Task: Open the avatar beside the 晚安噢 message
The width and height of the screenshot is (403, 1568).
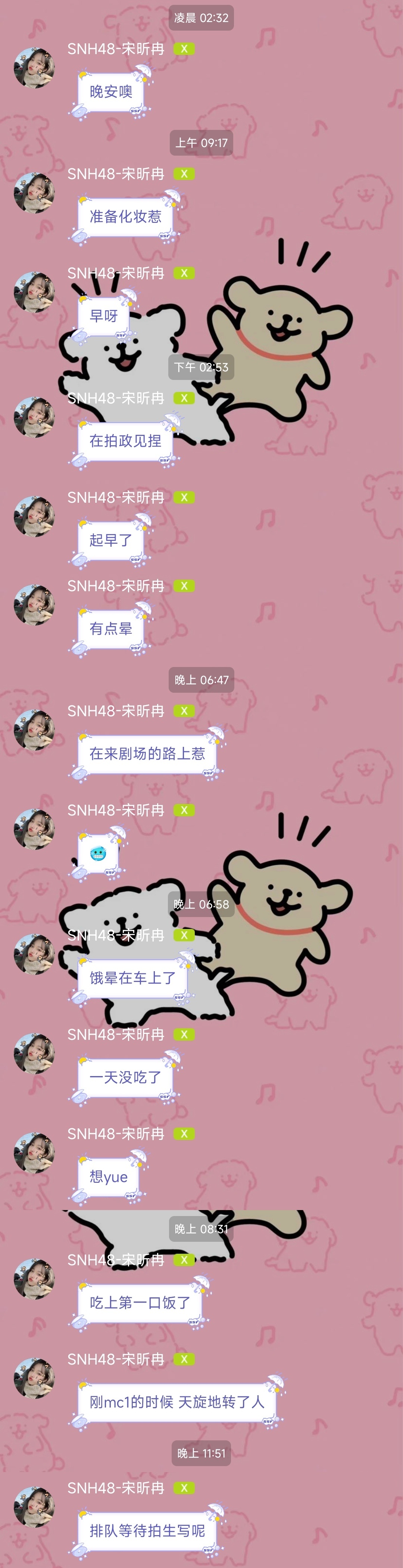Action: (34, 68)
